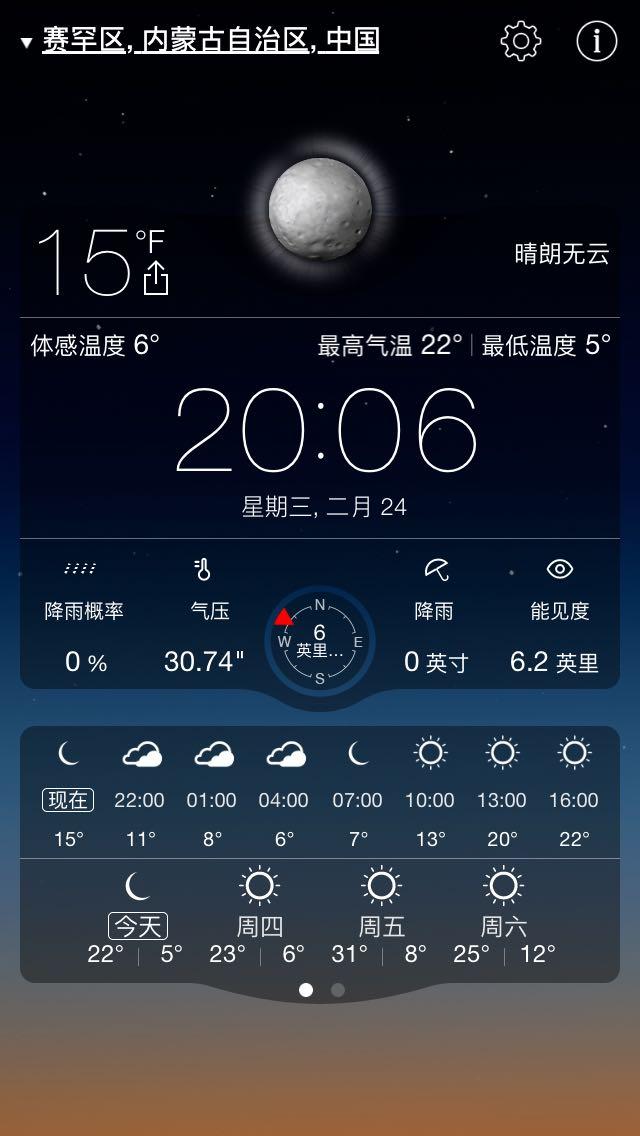Go to the second page indicator dot
This screenshot has height=1136, width=640.
338,990
